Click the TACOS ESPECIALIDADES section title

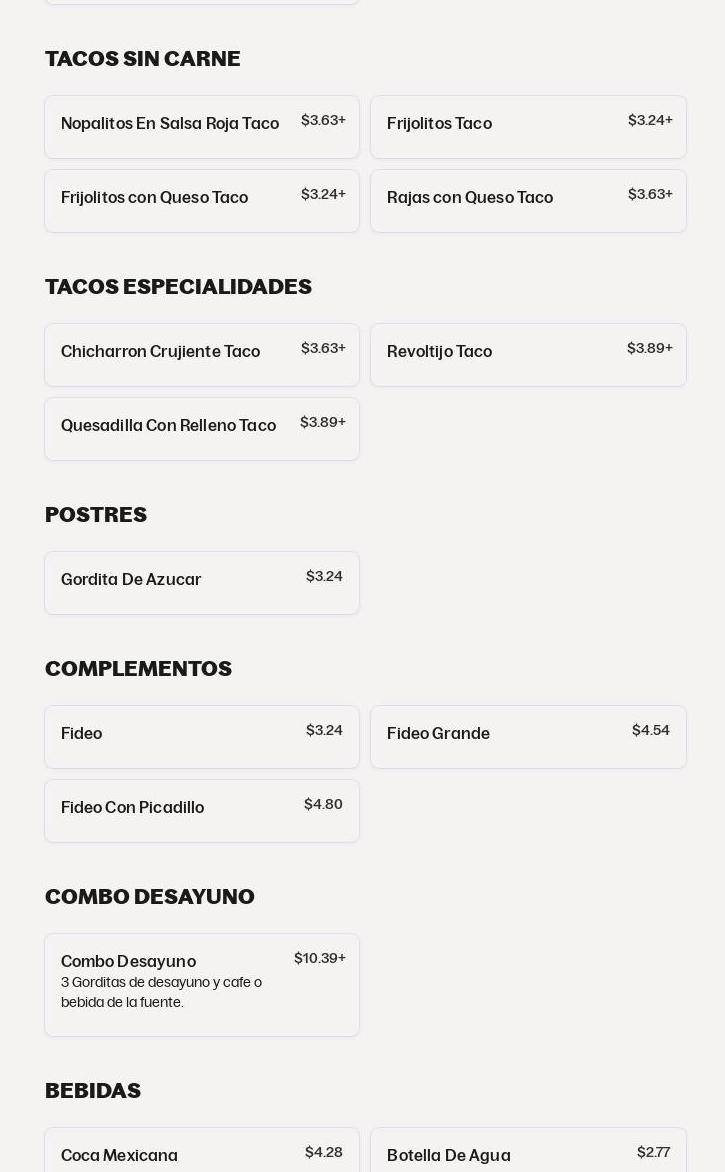(x=178, y=287)
